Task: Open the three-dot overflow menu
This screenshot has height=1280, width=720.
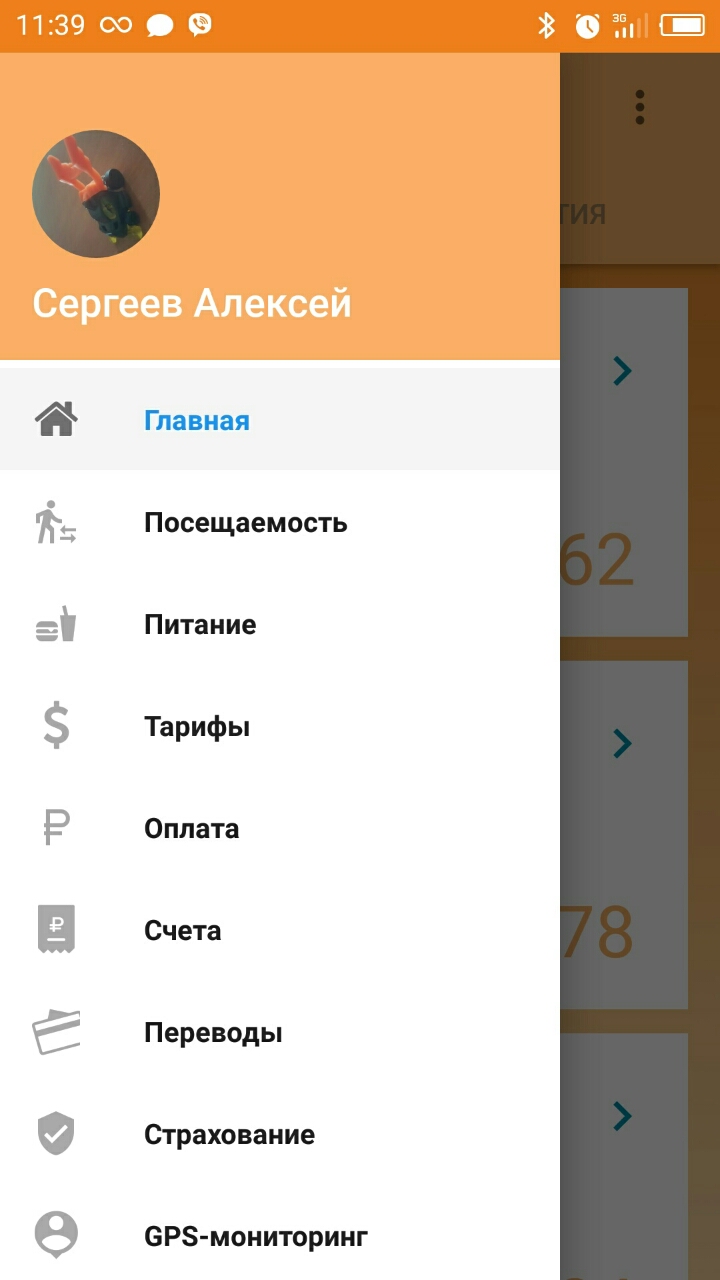Action: click(640, 107)
